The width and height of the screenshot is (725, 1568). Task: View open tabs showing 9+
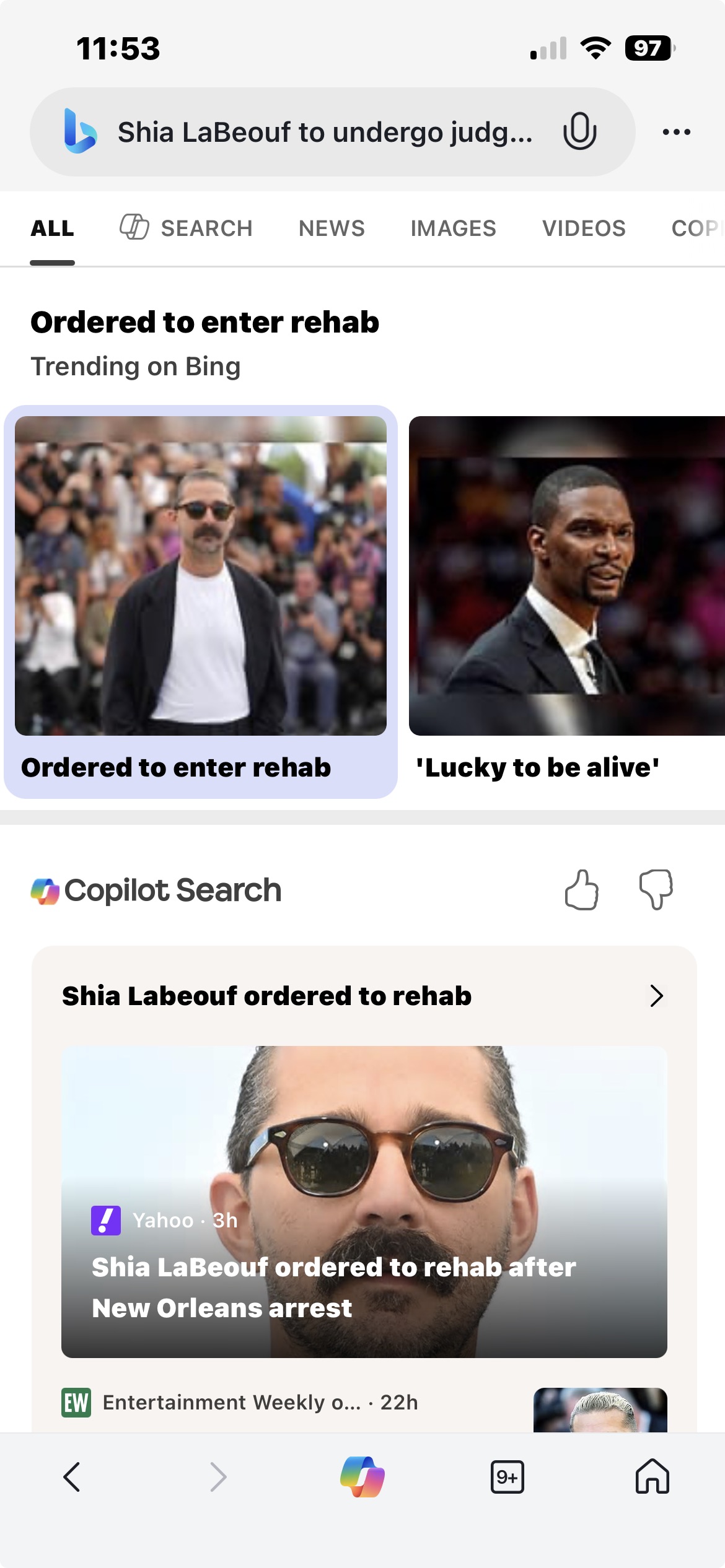507,1477
